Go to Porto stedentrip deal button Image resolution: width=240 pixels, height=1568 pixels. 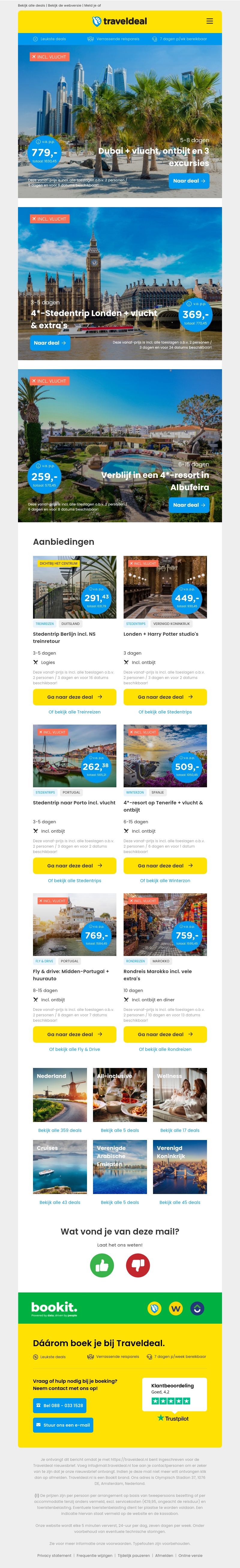(x=74, y=866)
